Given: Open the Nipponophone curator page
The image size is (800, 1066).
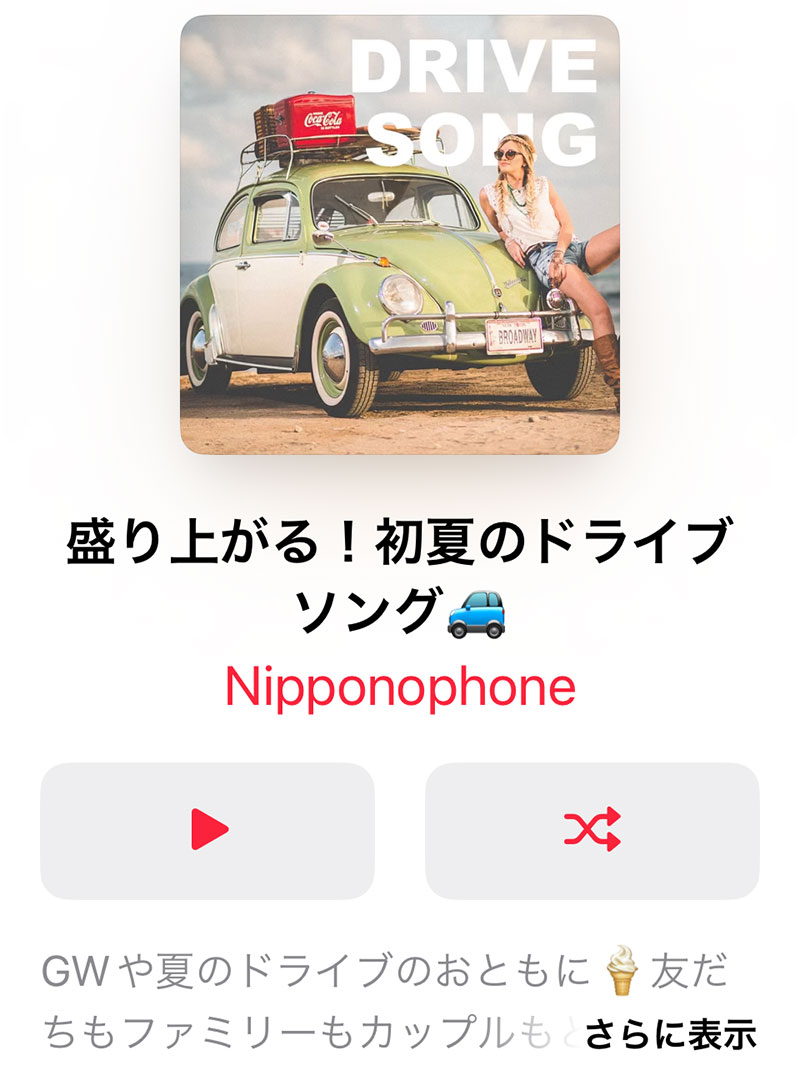Looking at the screenshot, I should (x=400, y=686).
